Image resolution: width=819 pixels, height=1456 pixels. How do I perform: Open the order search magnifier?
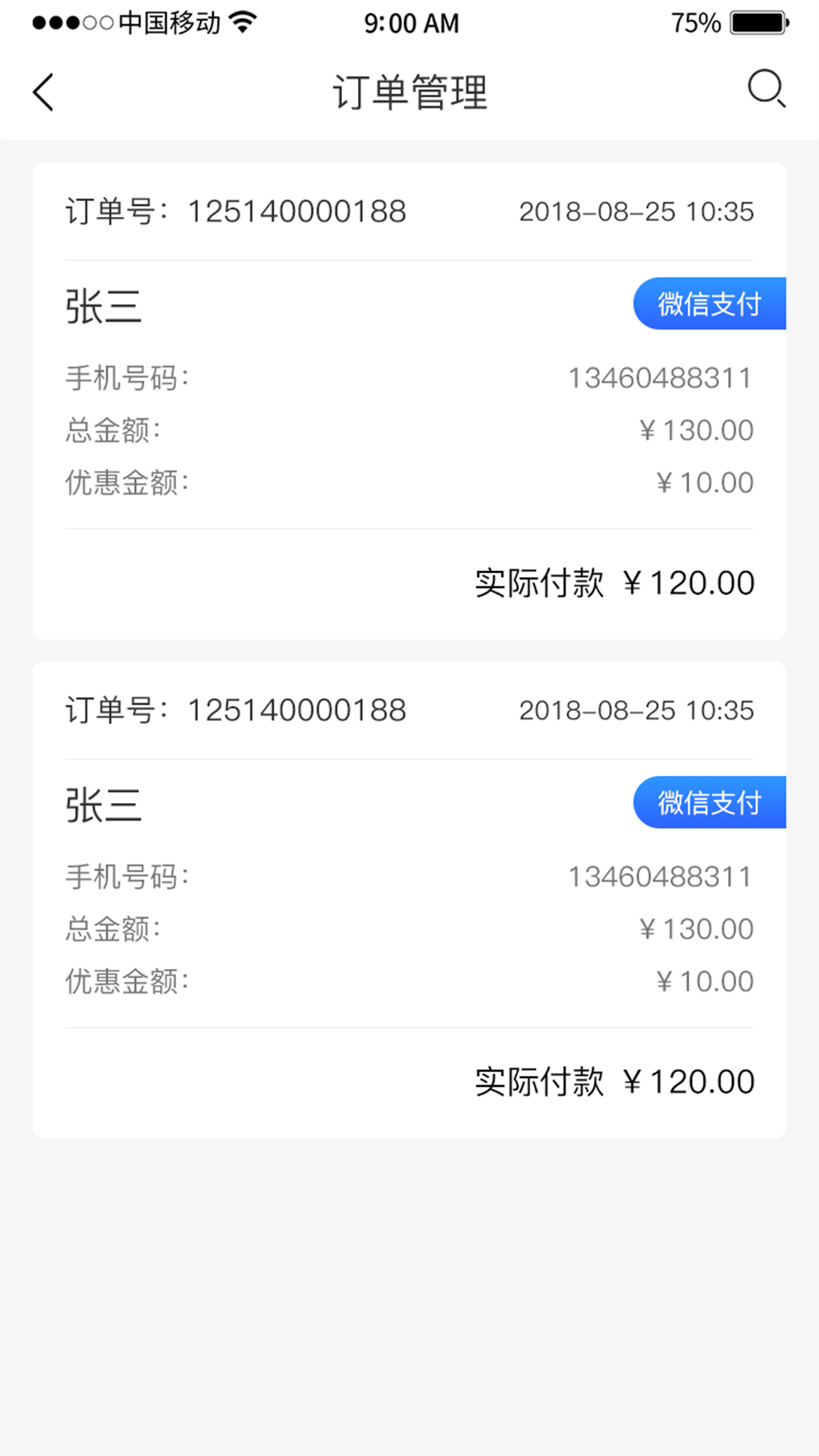tap(767, 89)
